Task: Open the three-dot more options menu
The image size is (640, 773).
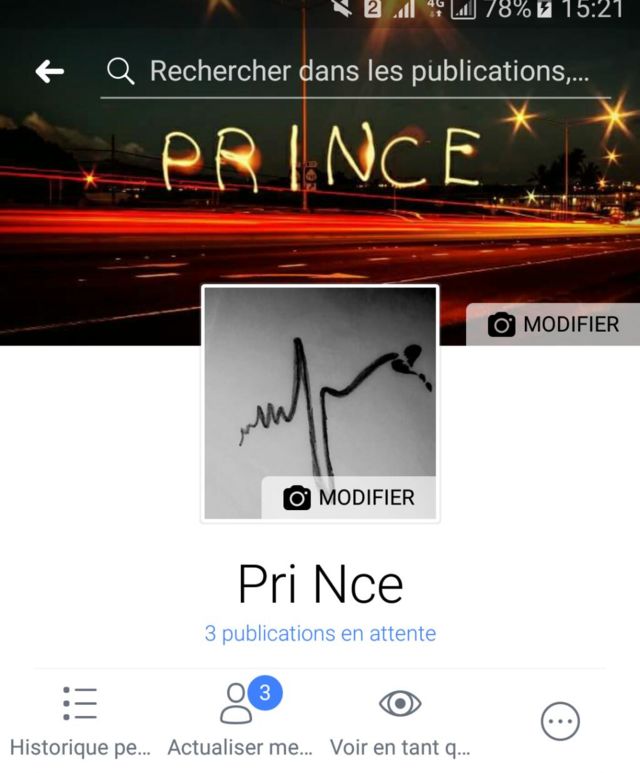Action: [x=560, y=720]
